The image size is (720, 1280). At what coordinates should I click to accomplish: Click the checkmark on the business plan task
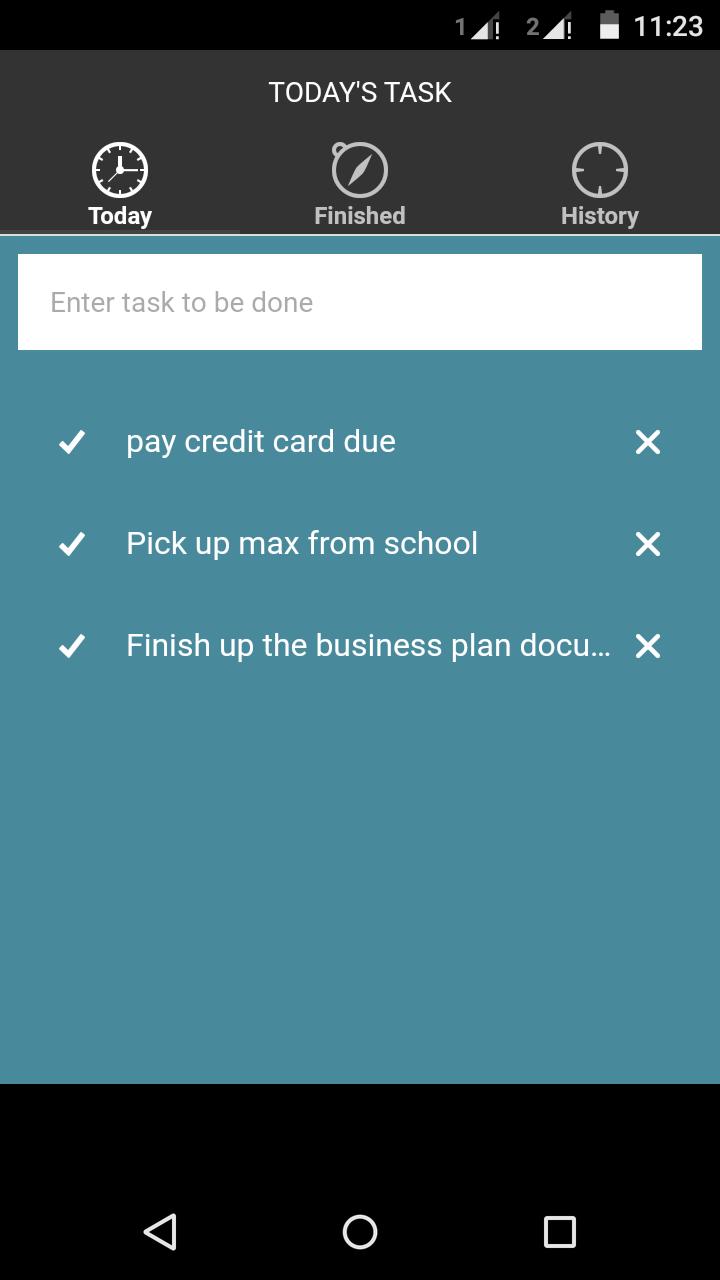(x=70, y=645)
